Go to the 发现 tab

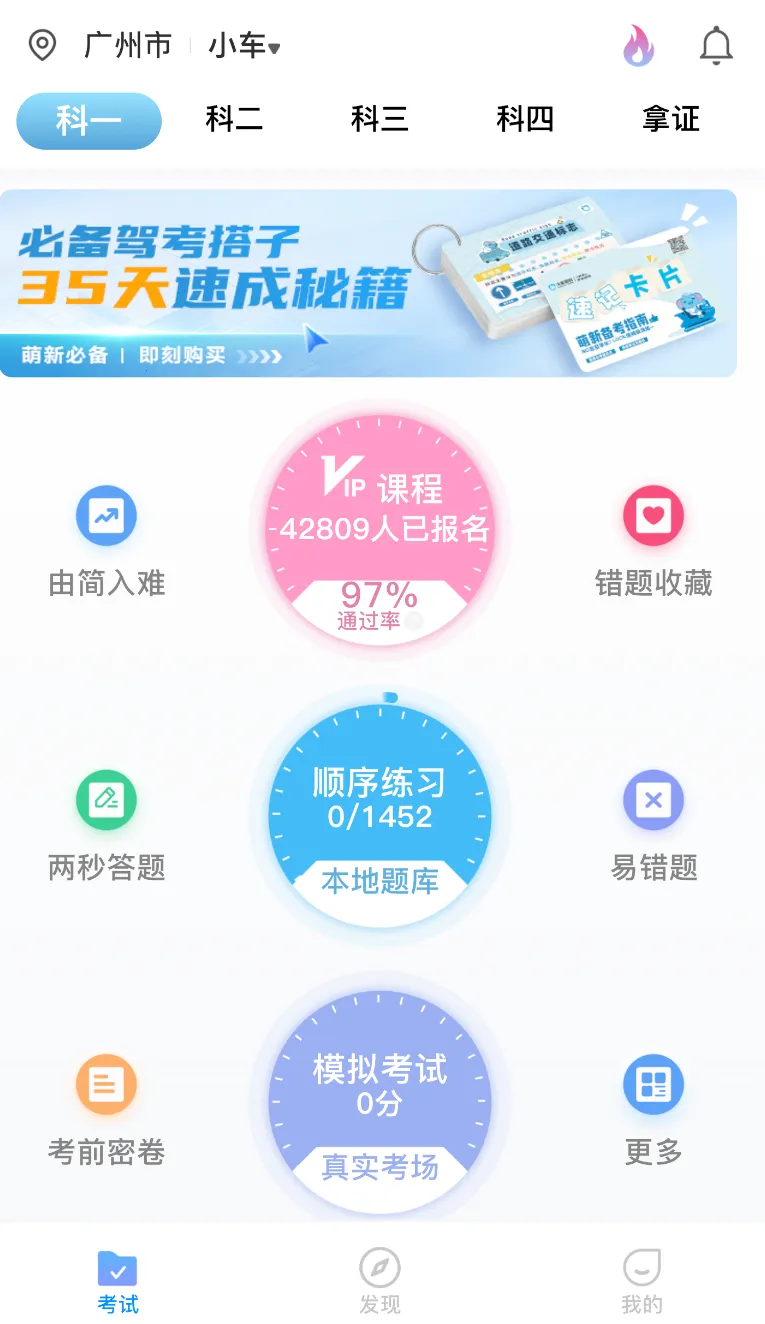(x=380, y=1280)
